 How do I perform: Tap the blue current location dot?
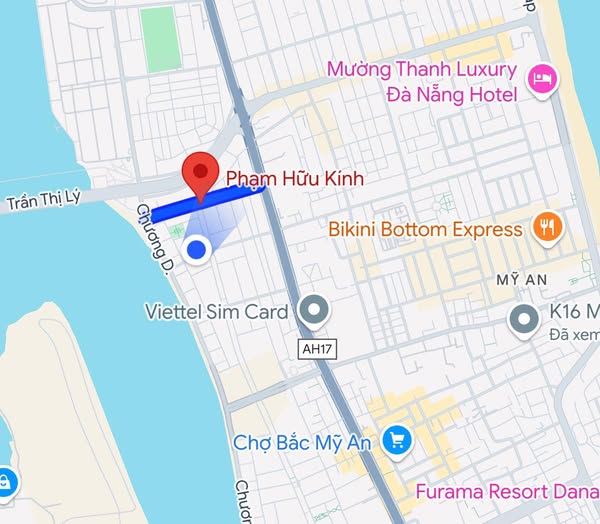tap(198, 249)
